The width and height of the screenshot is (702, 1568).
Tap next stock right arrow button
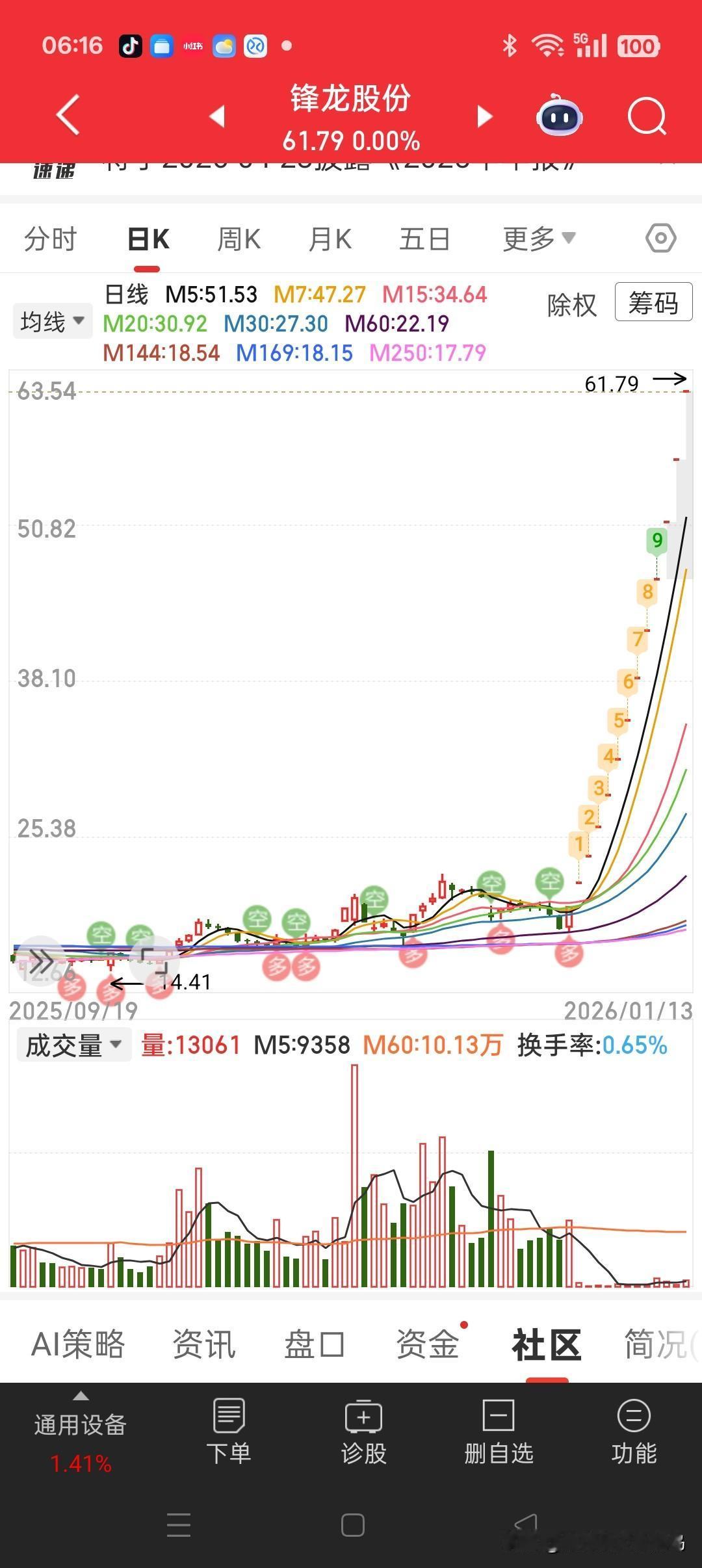click(484, 116)
